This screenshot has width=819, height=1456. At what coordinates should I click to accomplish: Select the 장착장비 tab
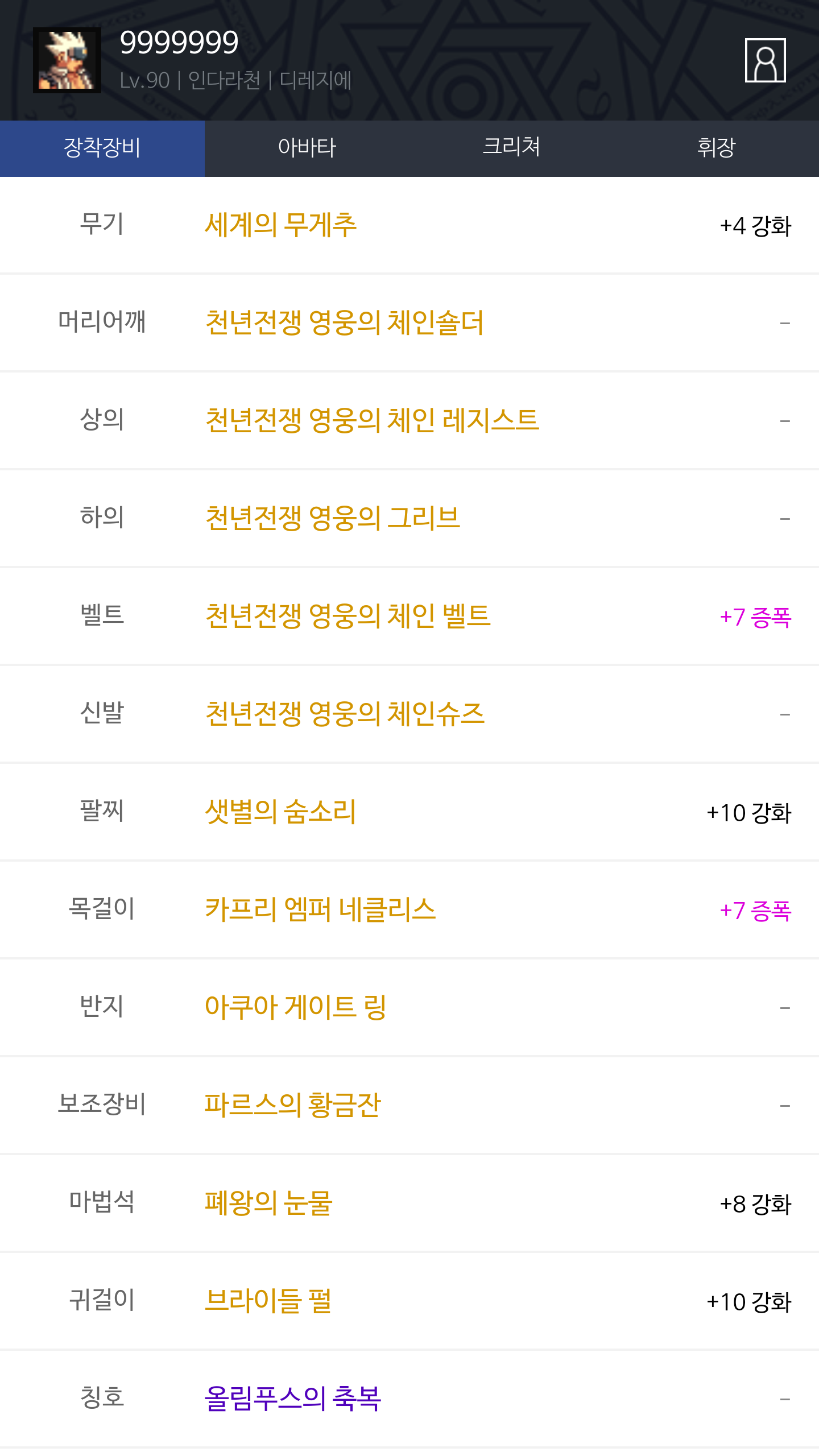tap(102, 148)
